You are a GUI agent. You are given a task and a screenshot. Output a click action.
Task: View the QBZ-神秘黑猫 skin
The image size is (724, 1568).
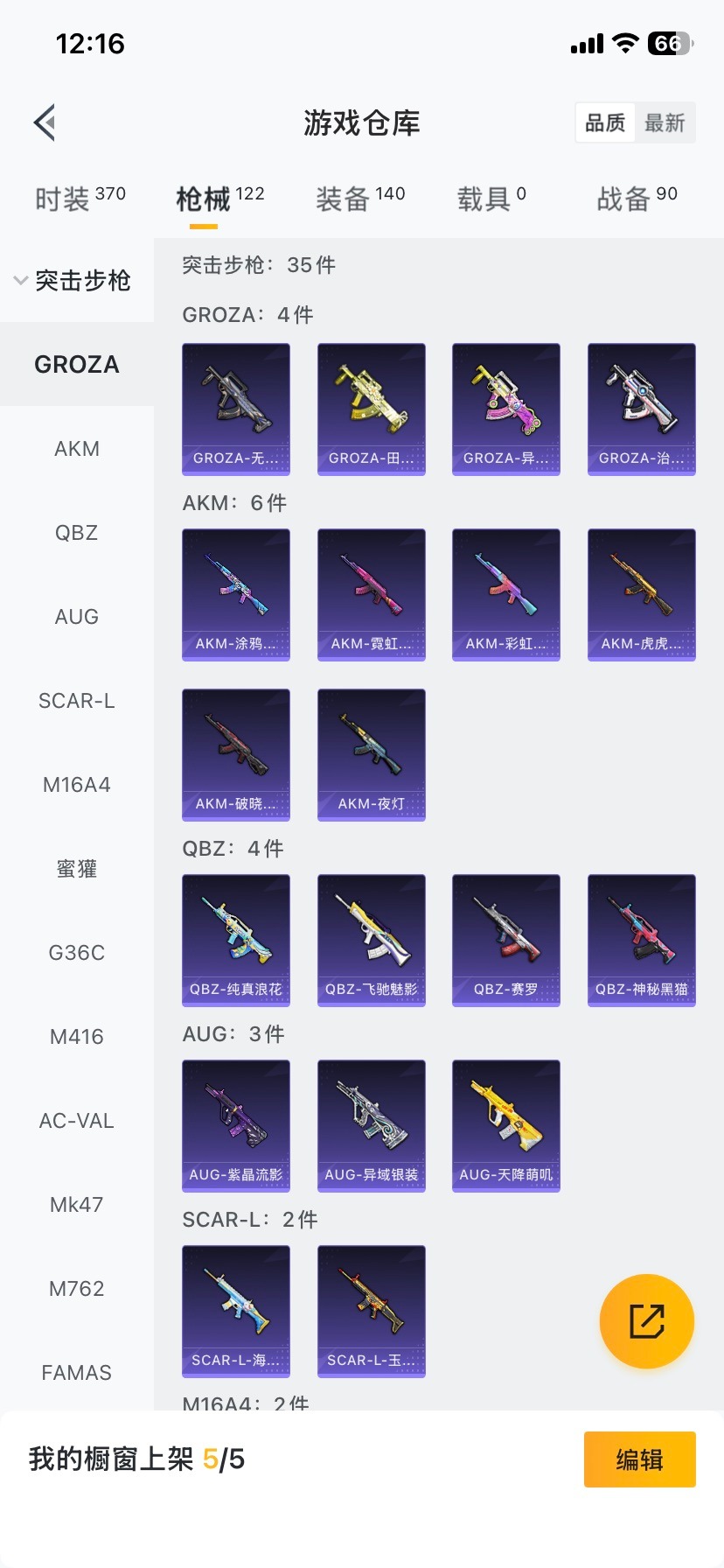(641, 940)
